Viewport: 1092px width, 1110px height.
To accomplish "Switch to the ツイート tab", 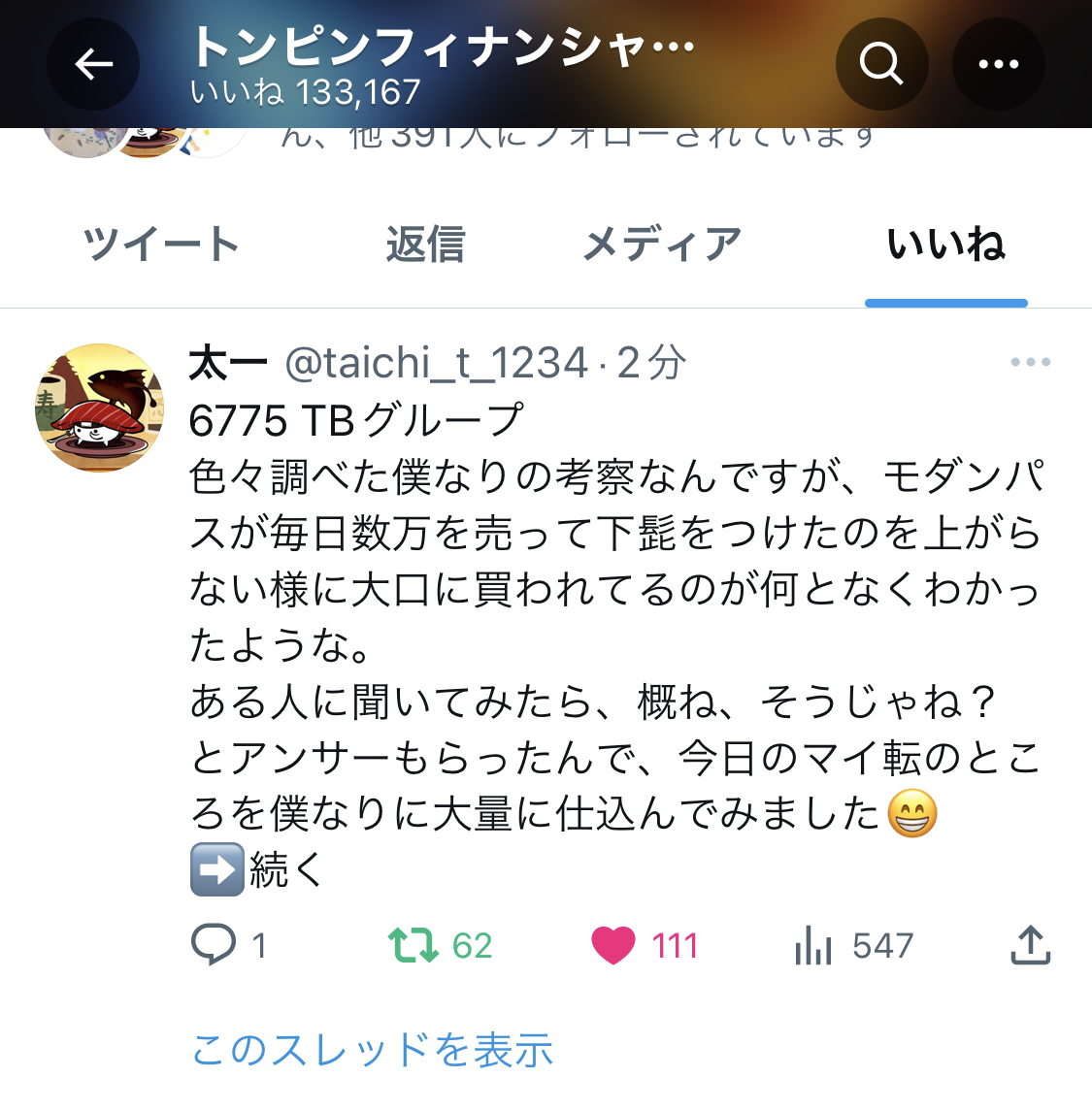I will [161, 245].
